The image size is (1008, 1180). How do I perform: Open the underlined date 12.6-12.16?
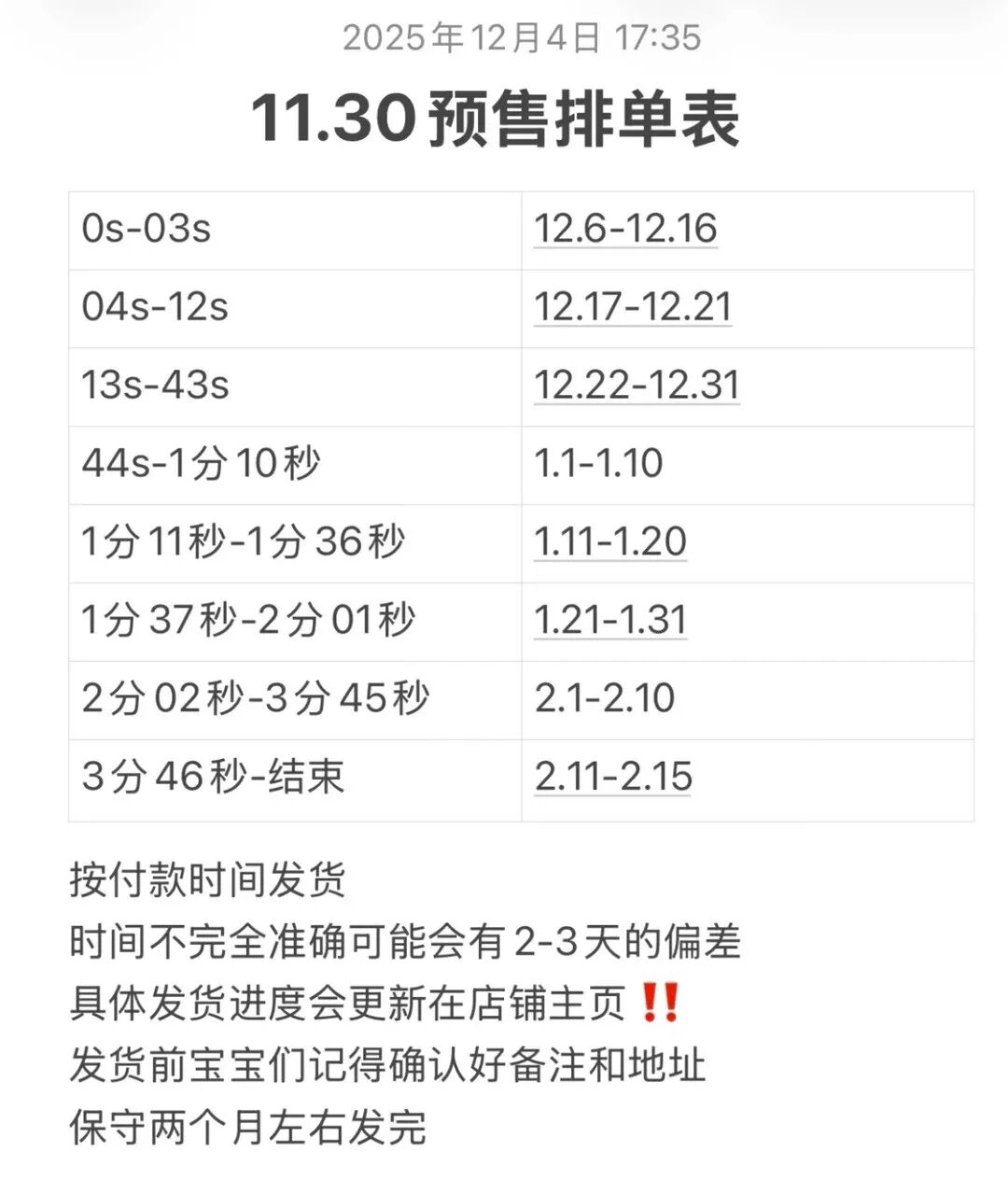625,230
